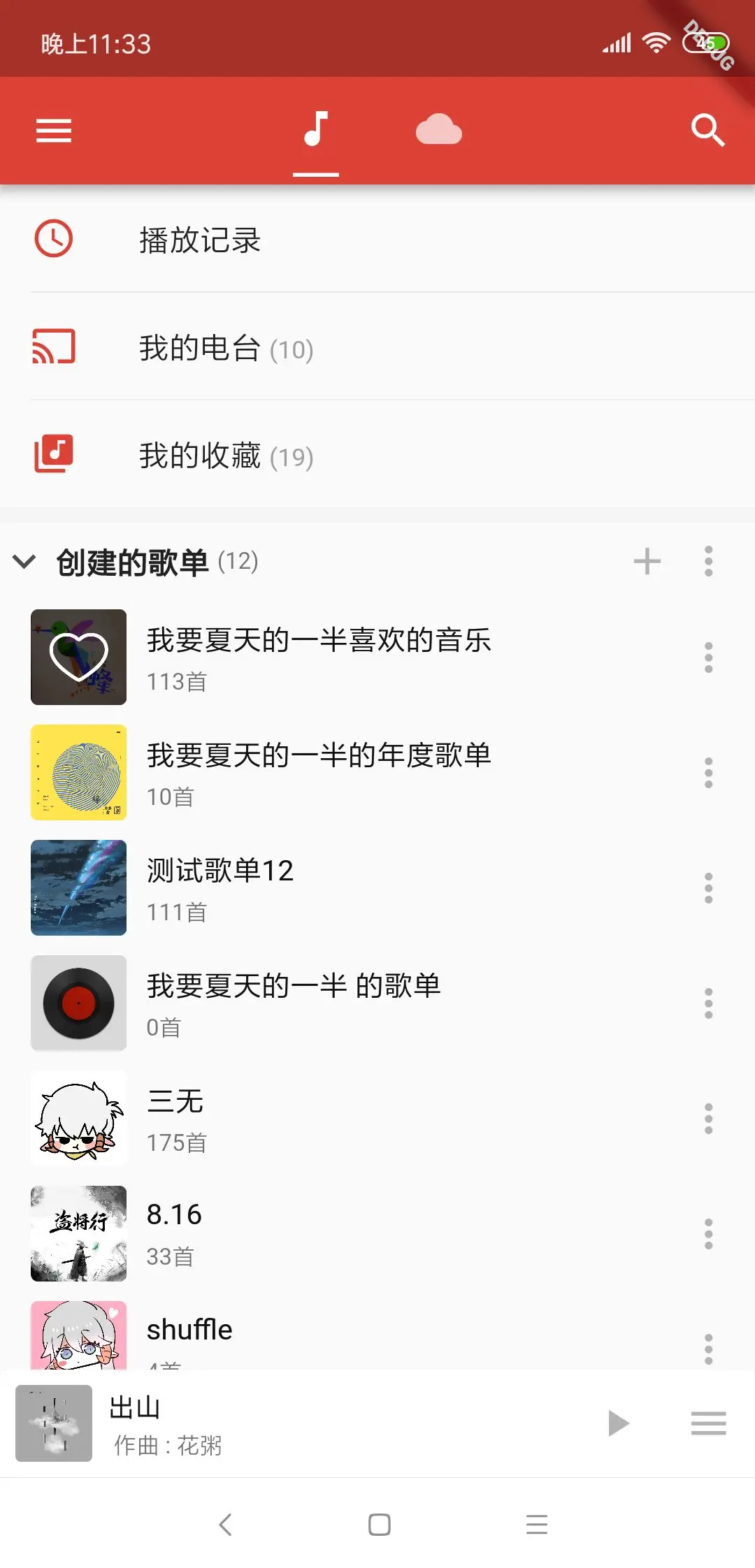Go back using system navigation

coord(225,1524)
